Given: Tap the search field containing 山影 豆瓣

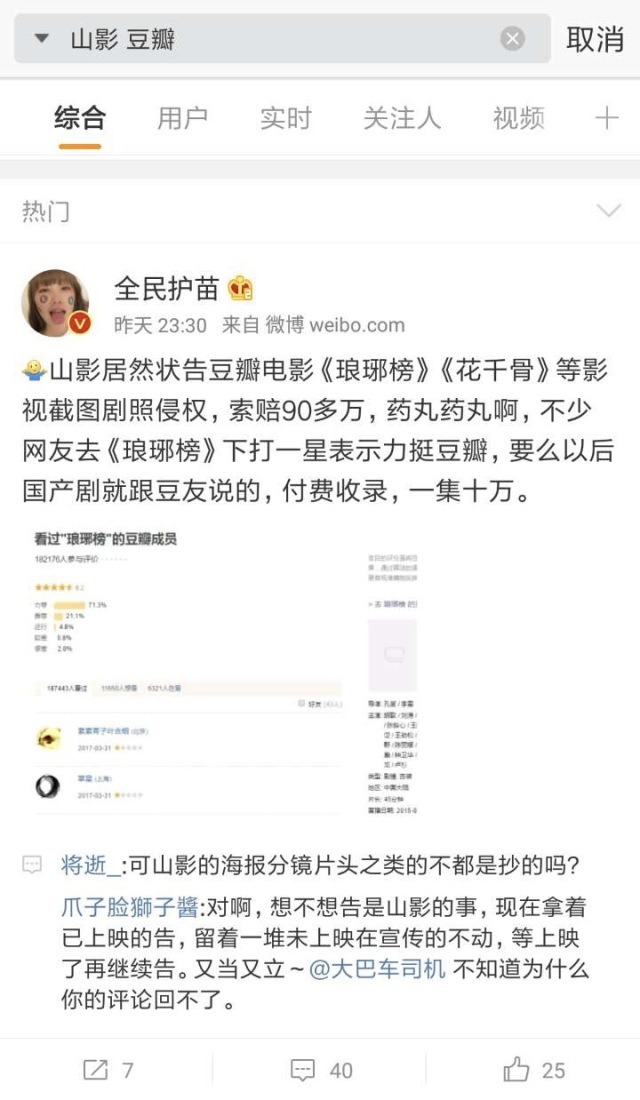Looking at the screenshot, I should click(x=280, y=39).
